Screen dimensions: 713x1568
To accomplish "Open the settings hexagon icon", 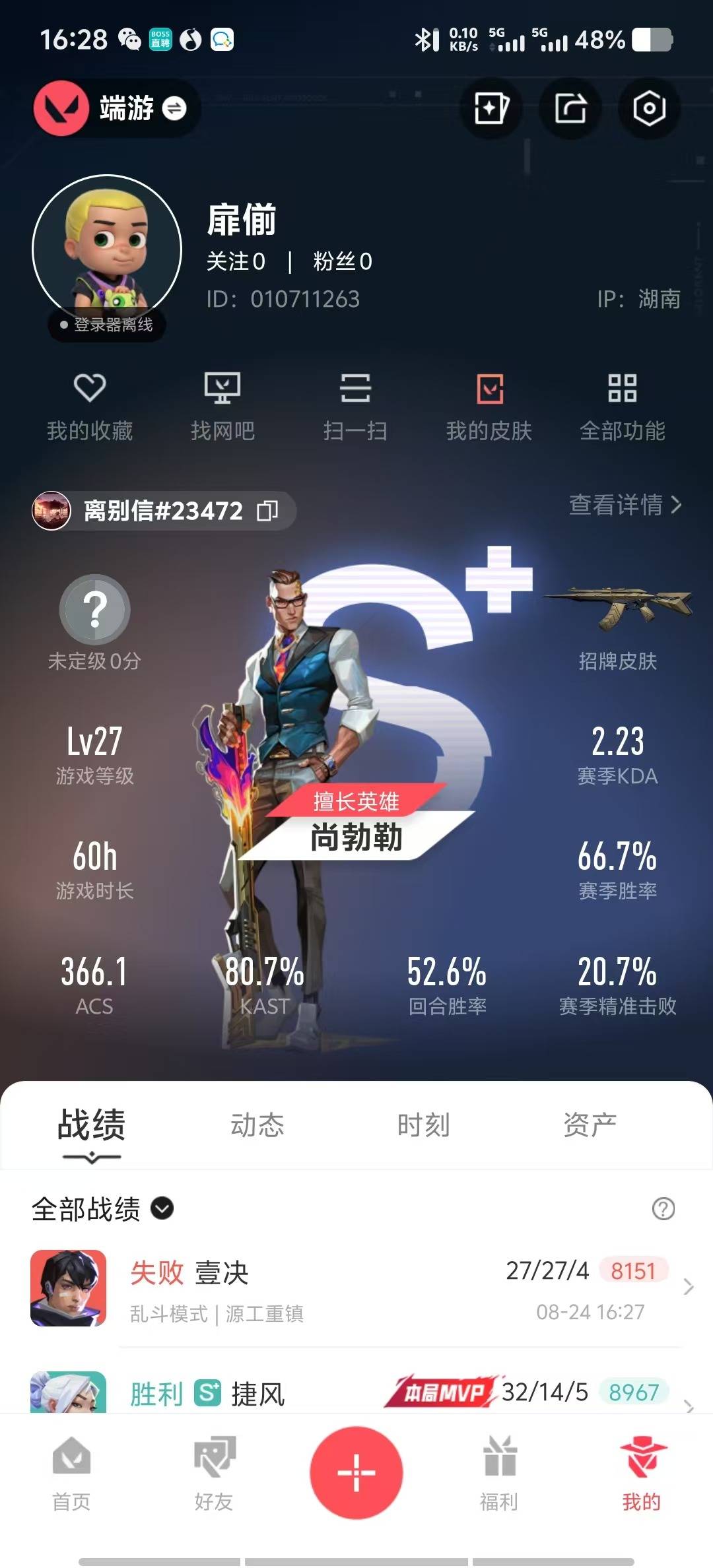I will [x=649, y=108].
